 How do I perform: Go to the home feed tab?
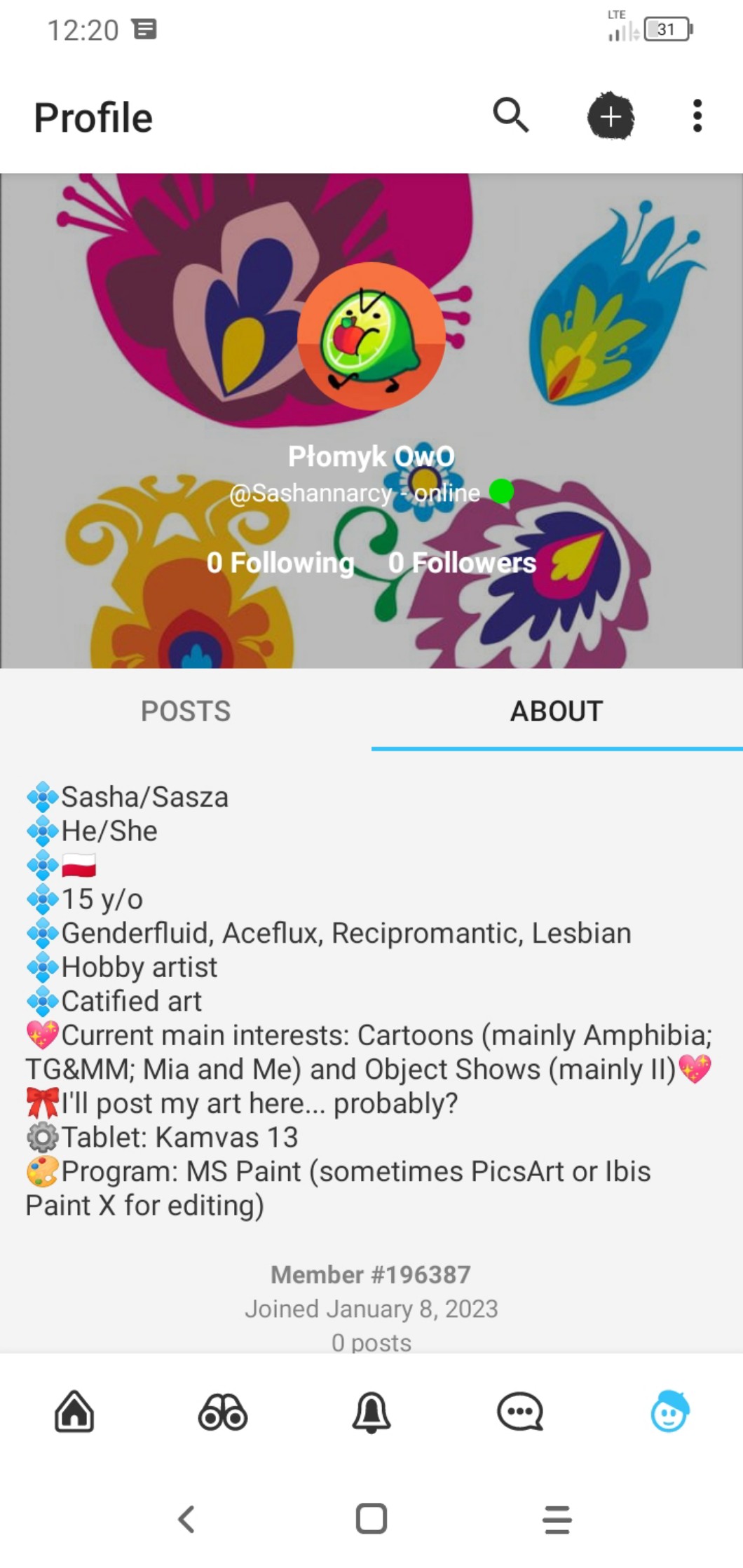[74, 1411]
